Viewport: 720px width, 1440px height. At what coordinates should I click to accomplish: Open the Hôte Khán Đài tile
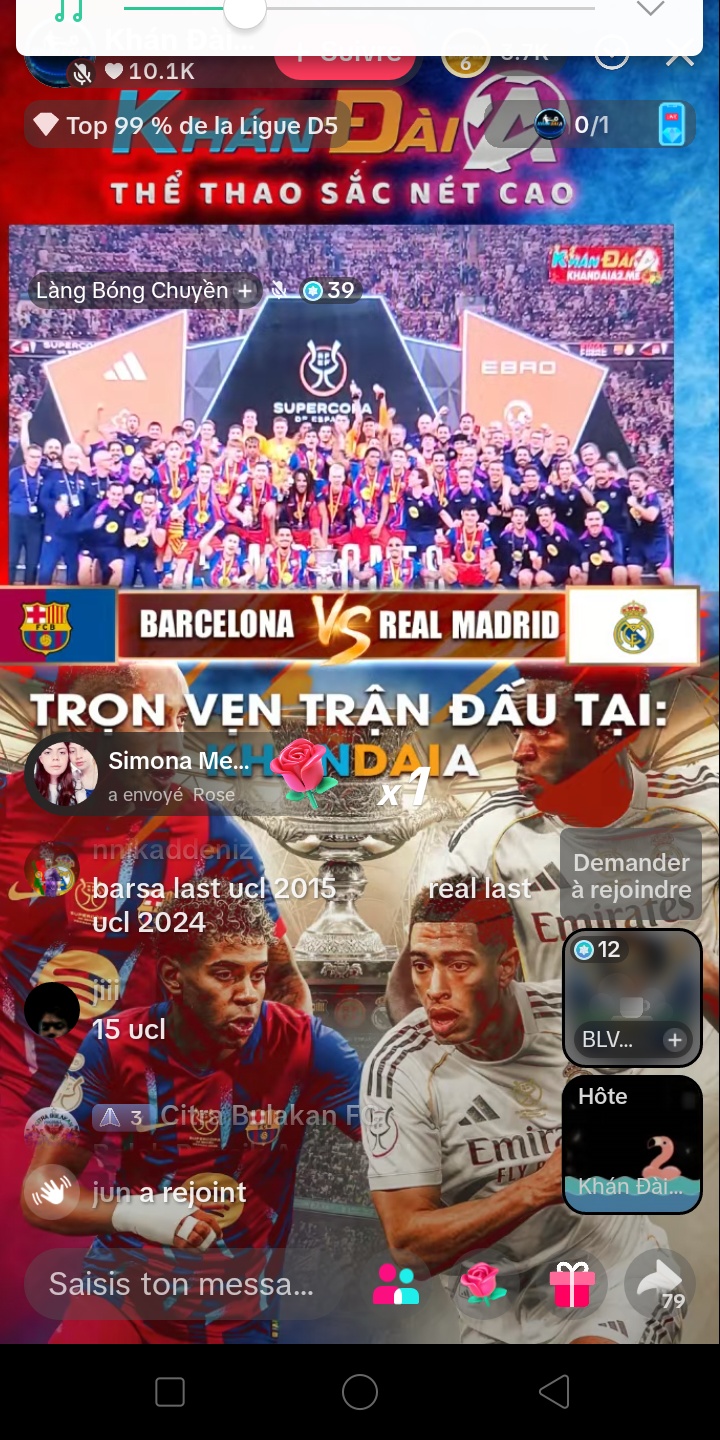[x=632, y=1144]
